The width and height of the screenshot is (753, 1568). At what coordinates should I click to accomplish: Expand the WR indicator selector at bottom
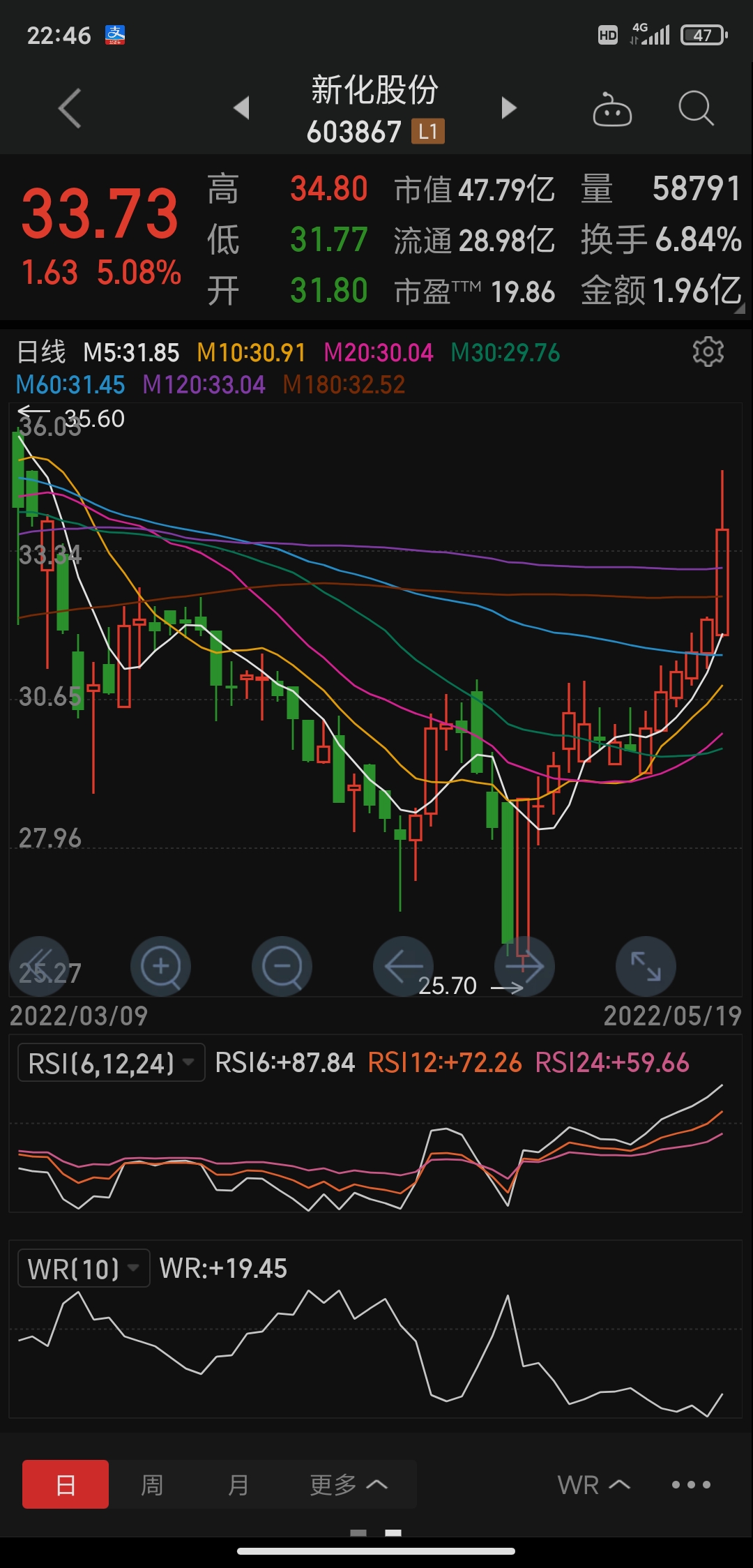coord(593,1485)
